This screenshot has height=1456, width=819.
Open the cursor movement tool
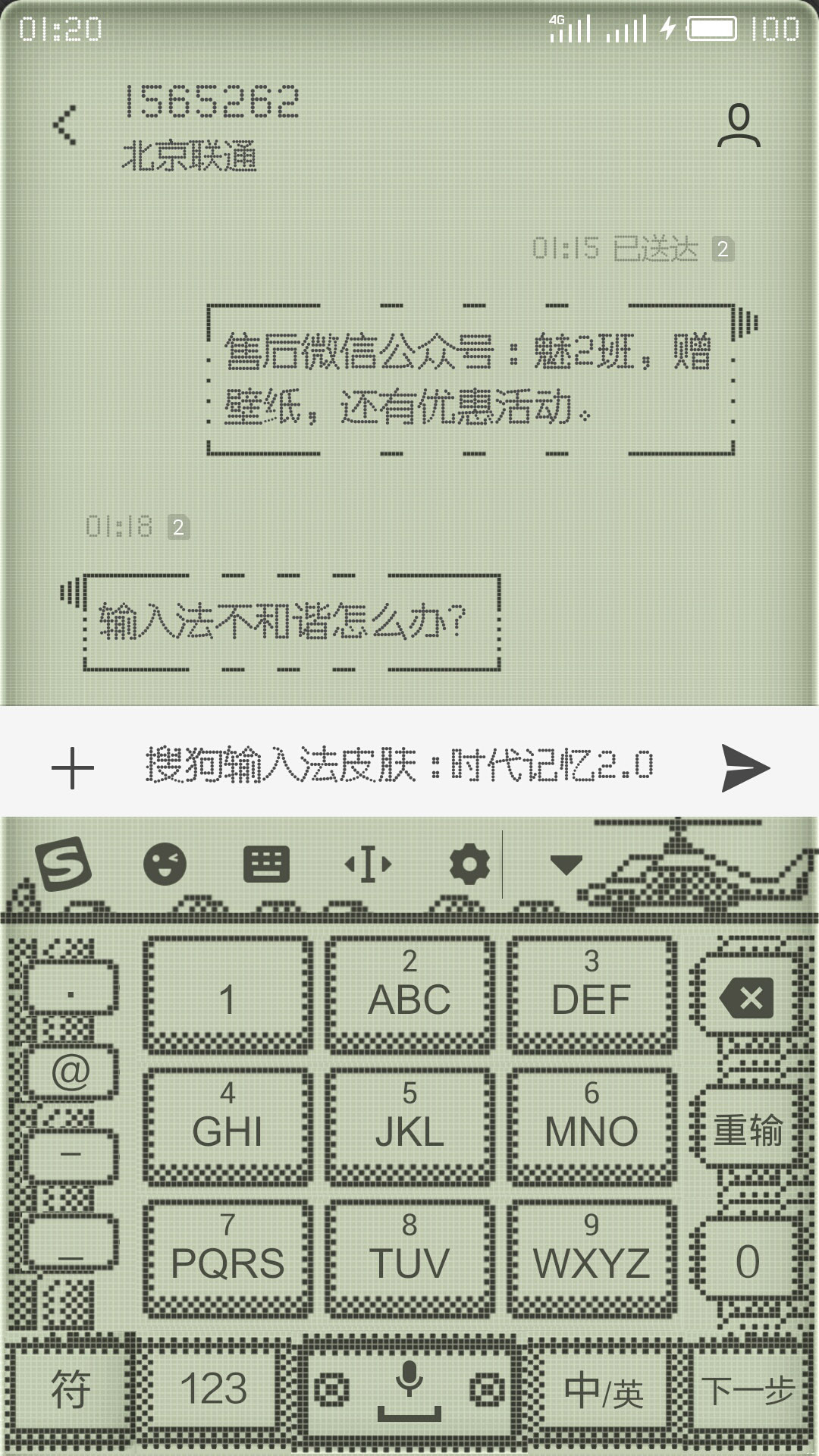click(368, 864)
